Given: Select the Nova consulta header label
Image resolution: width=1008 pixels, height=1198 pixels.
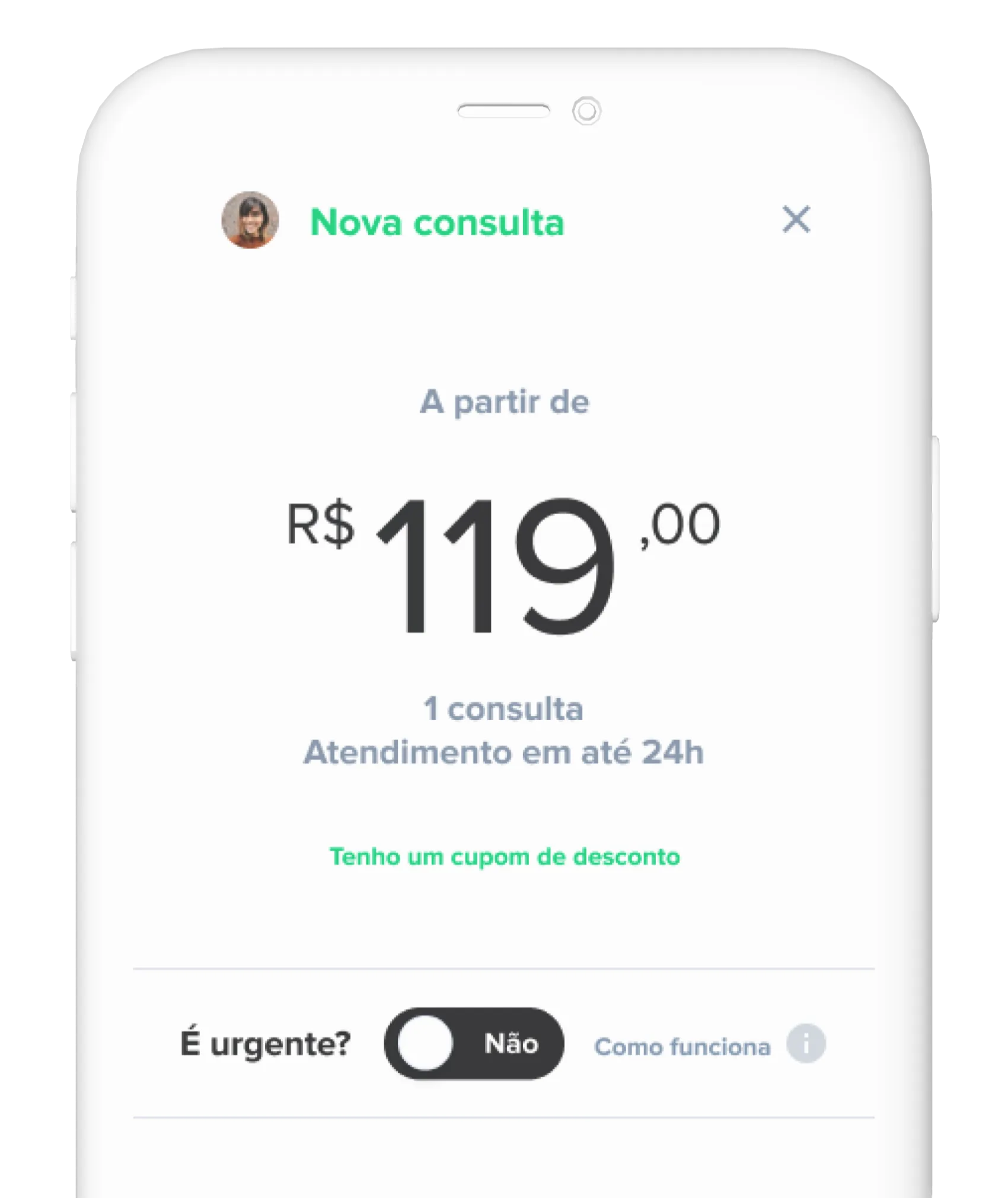Looking at the screenshot, I should coord(437,223).
